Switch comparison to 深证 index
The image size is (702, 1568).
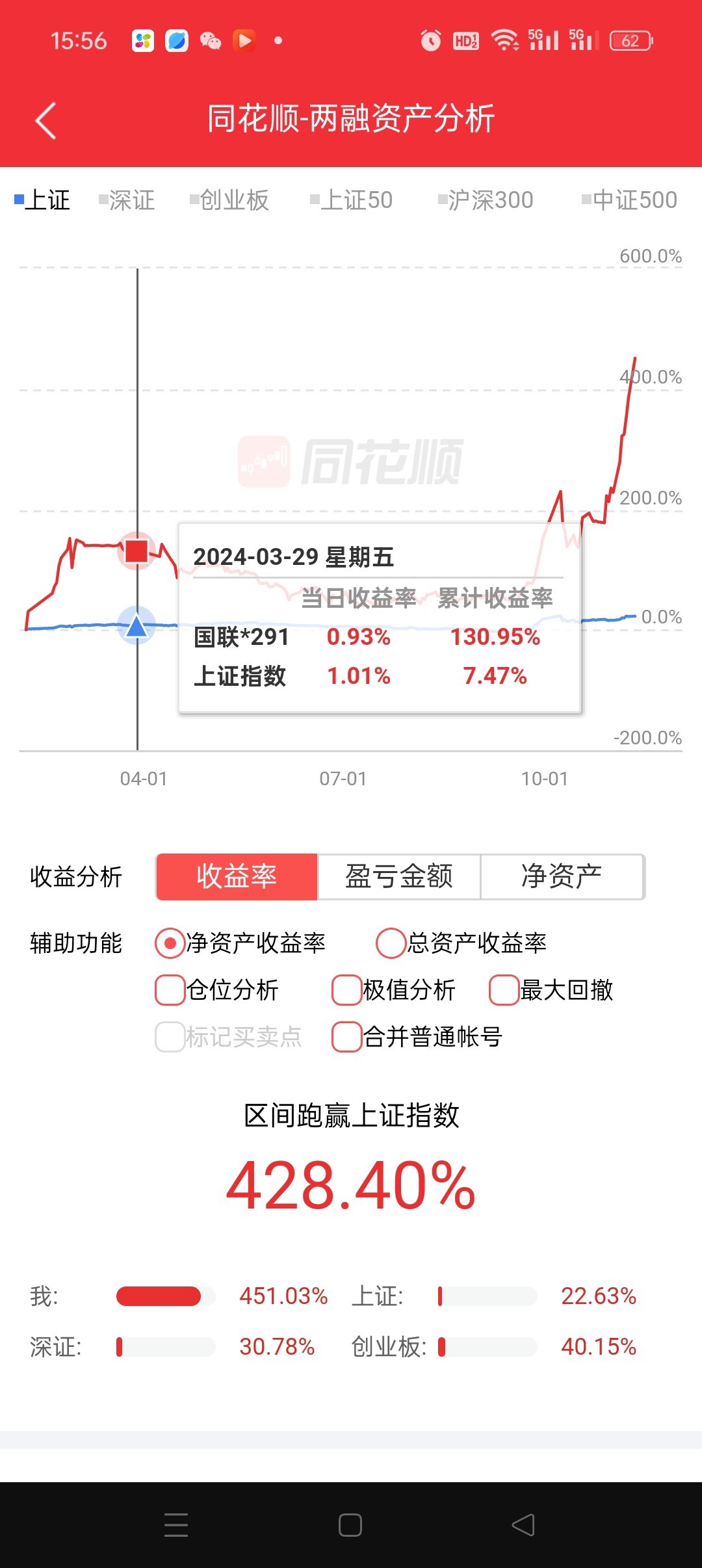(127, 200)
